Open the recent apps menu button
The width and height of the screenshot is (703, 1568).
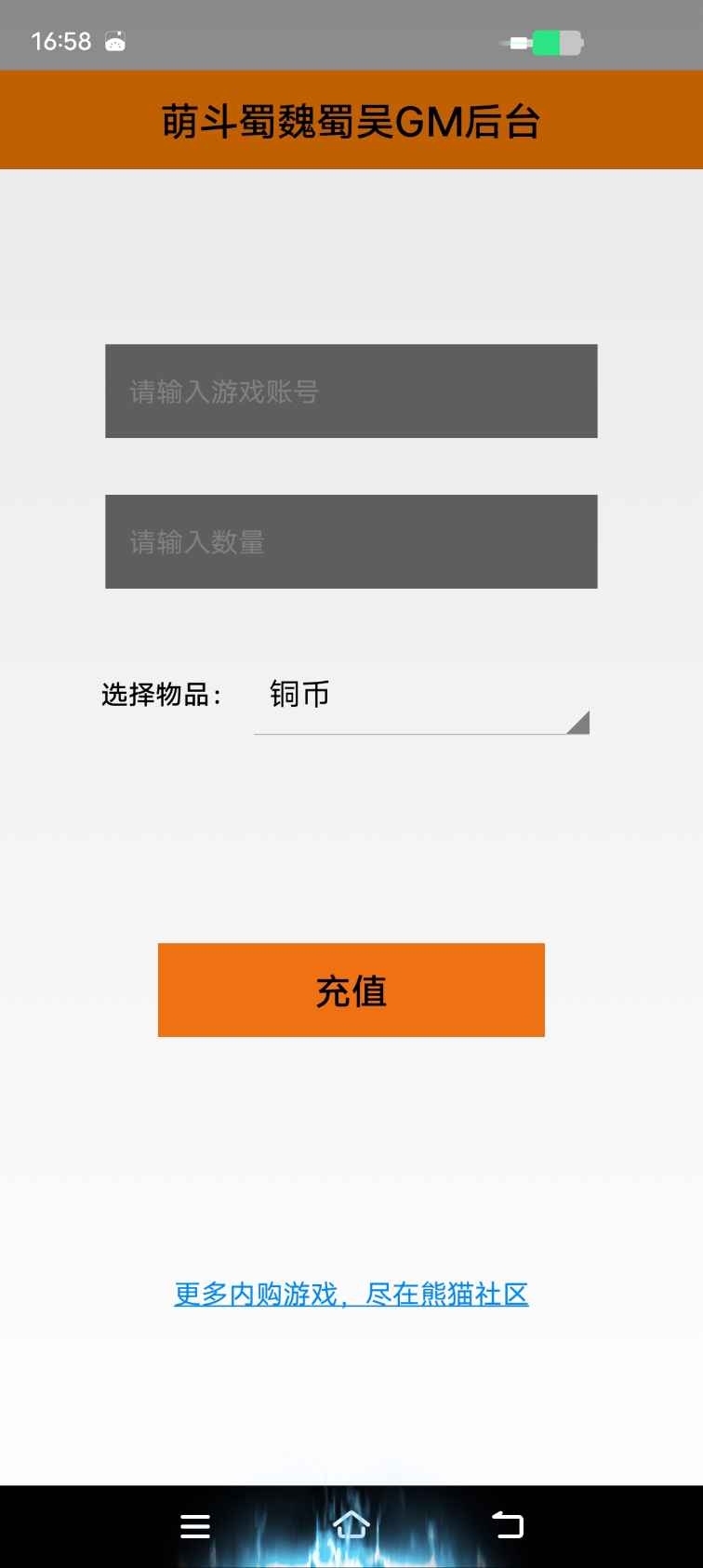click(x=195, y=1526)
